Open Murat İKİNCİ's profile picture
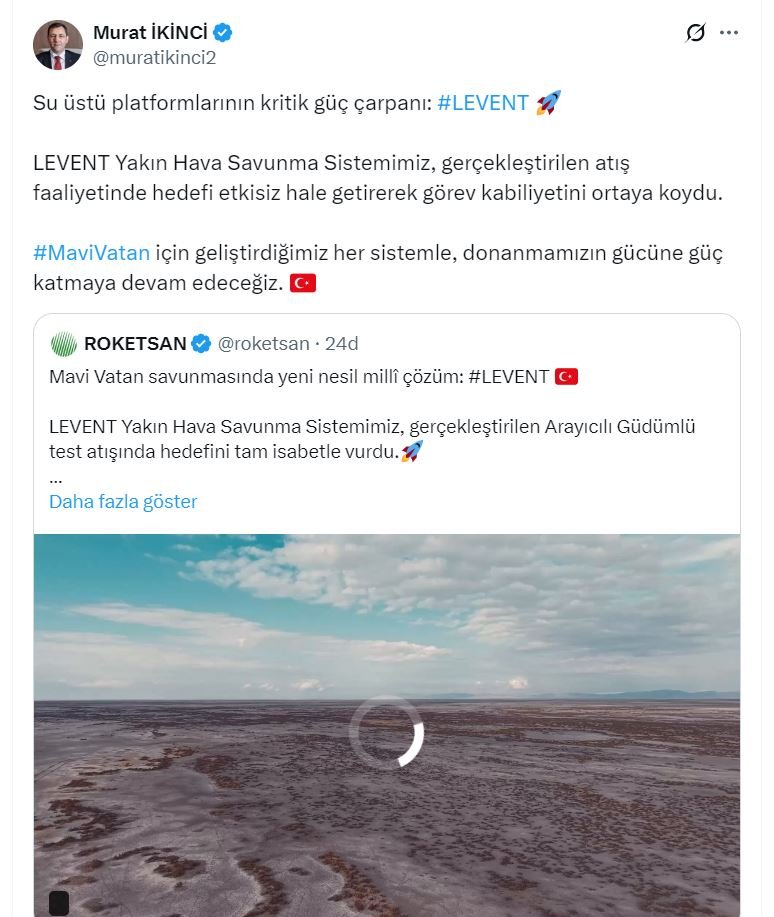The height and width of the screenshot is (917, 774). tap(58, 42)
